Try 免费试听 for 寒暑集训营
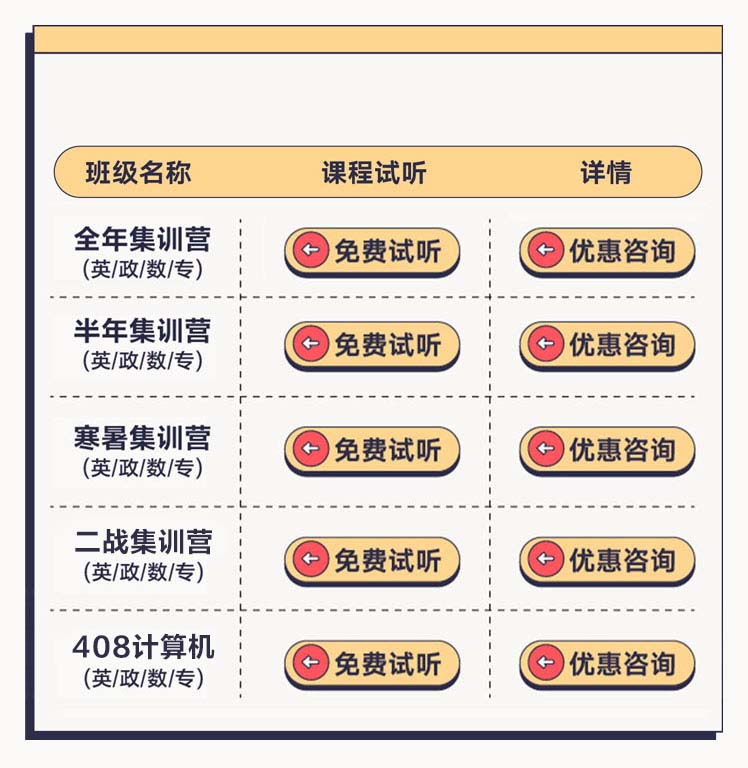The image size is (748, 768). (x=371, y=449)
